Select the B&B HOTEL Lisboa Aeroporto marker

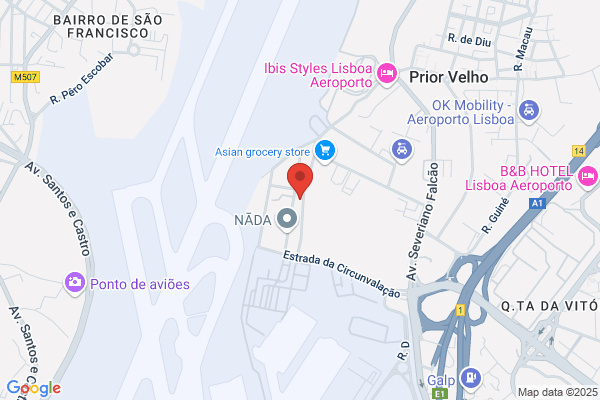click(588, 177)
